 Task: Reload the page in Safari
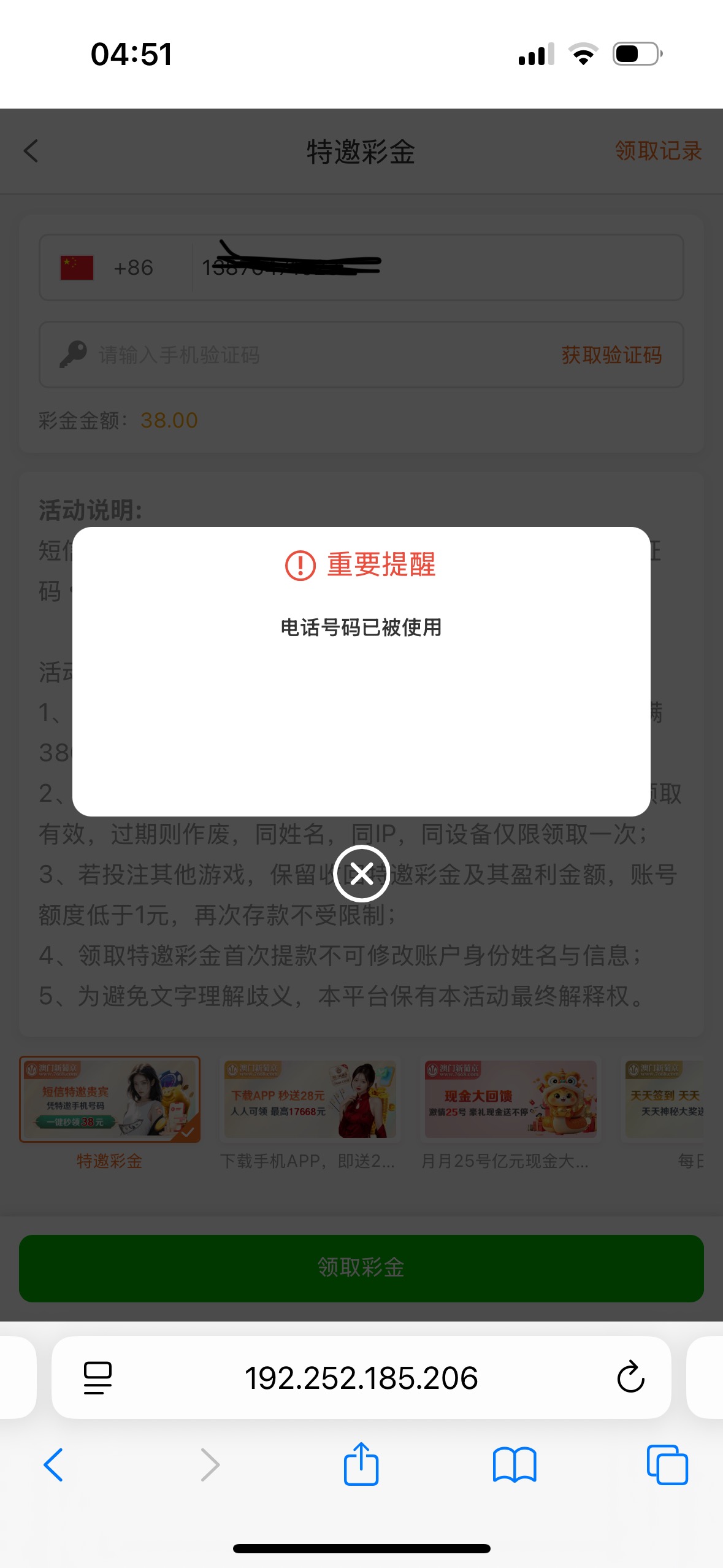click(630, 1377)
